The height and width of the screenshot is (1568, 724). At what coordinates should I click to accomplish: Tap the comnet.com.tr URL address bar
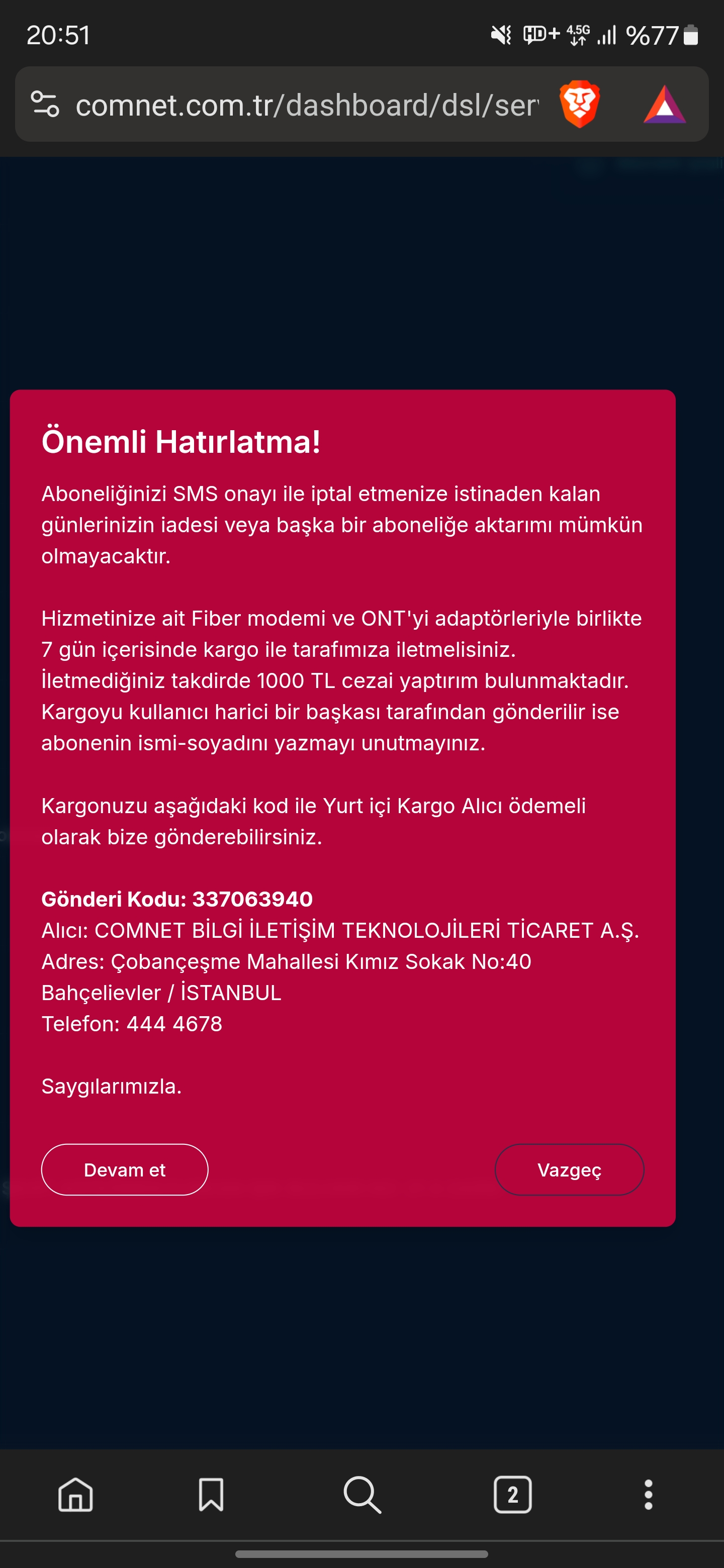(x=307, y=105)
